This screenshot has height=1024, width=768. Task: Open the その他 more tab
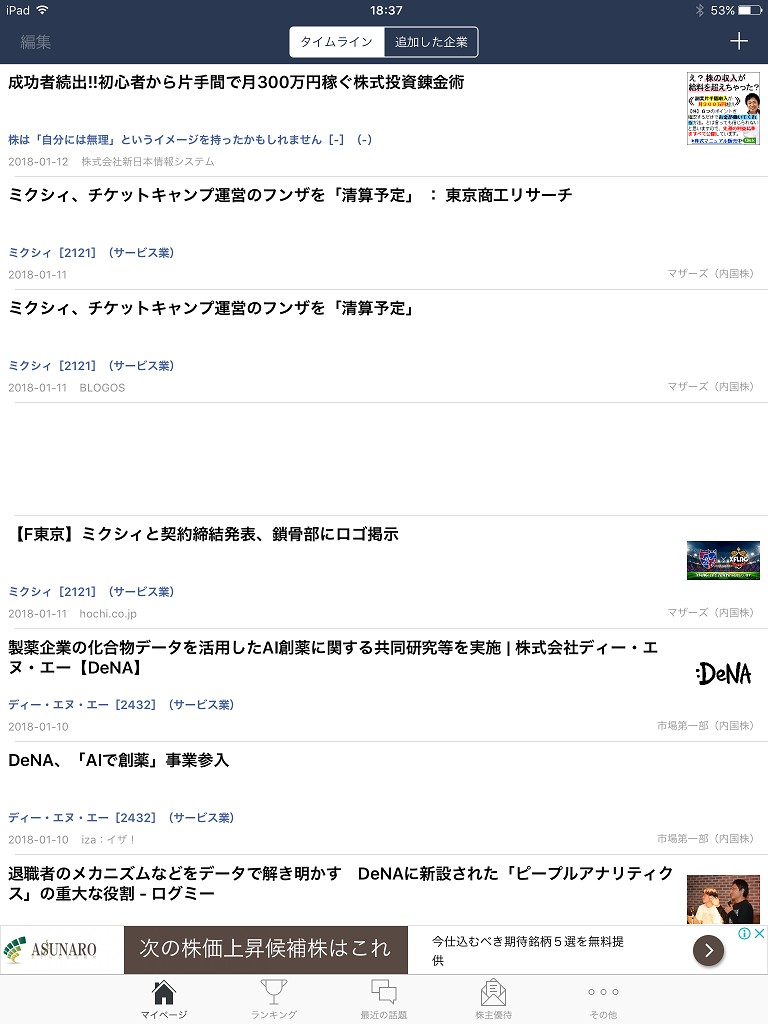pyautogui.click(x=603, y=999)
